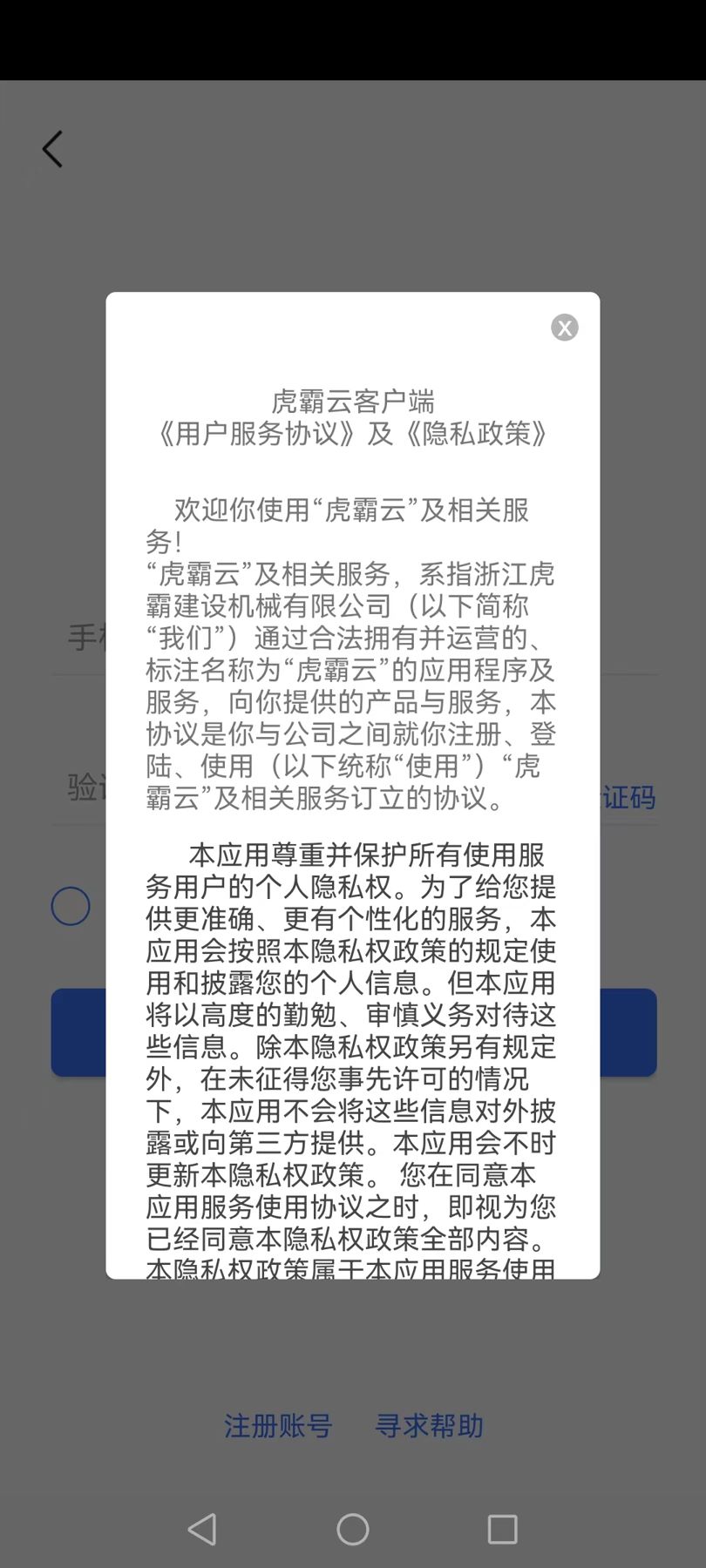Go back using the top arrow
706x1568 pixels.
[x=53, y=150]
